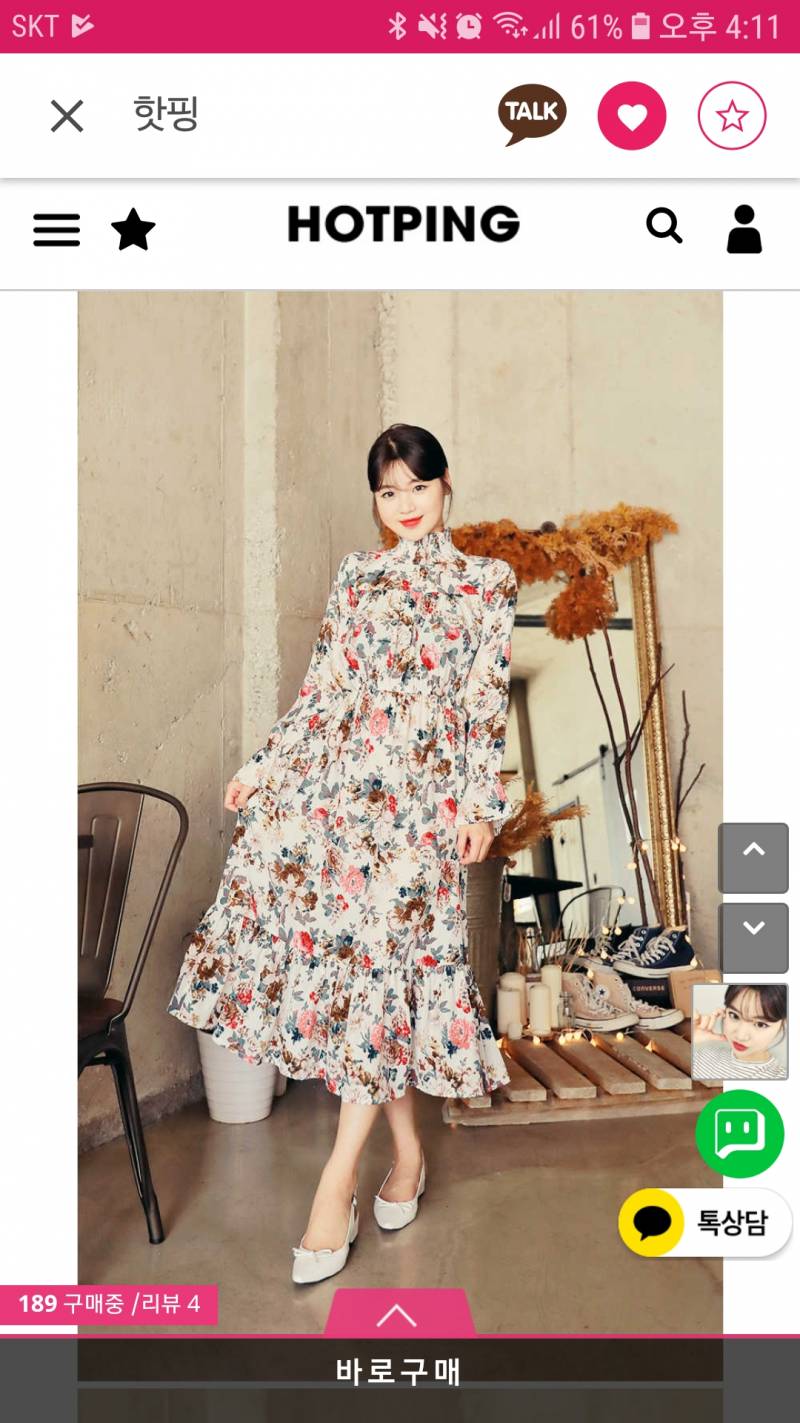Jump down with the down arrow button
This screenshot has width=800, height=1423.
(753, 936)
